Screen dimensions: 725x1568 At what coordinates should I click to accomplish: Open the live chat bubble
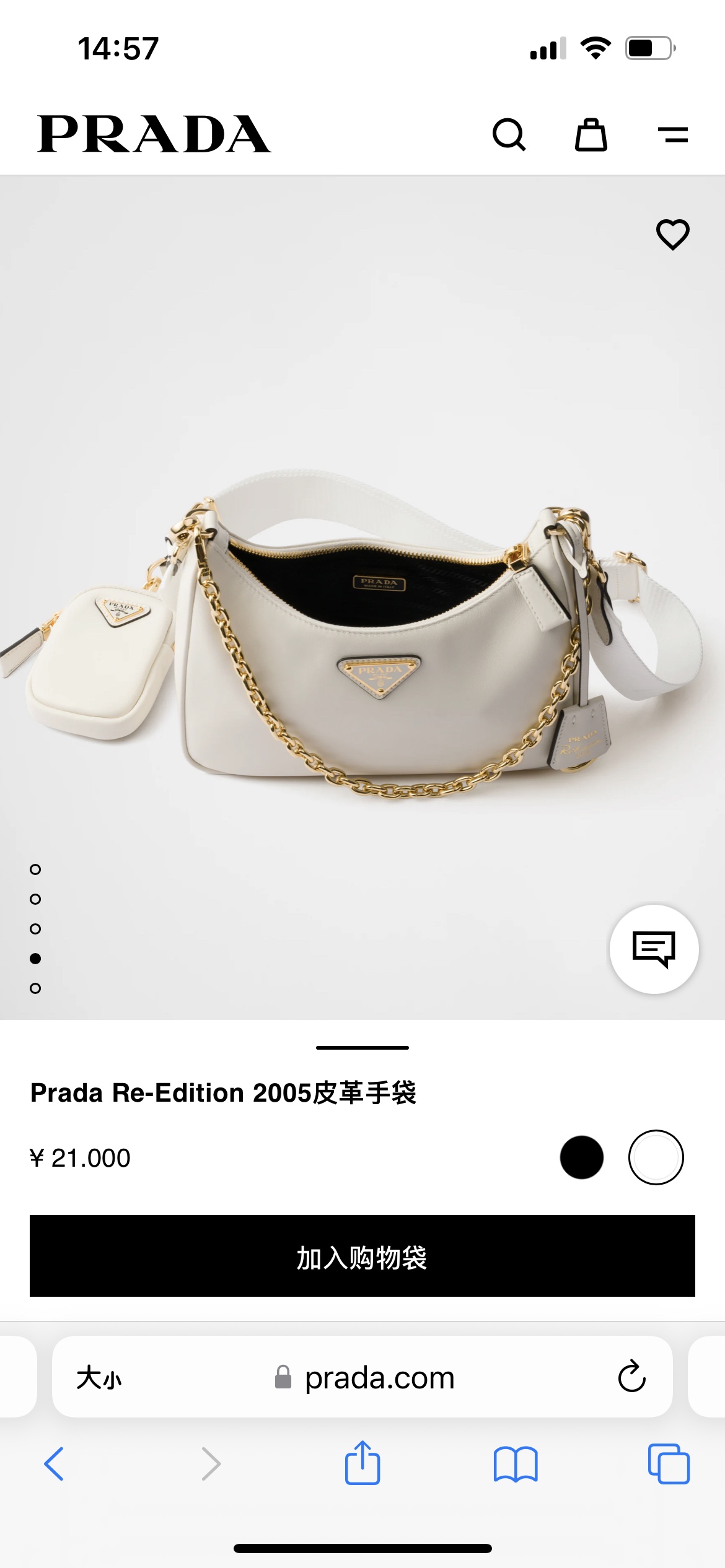(654, 949)
